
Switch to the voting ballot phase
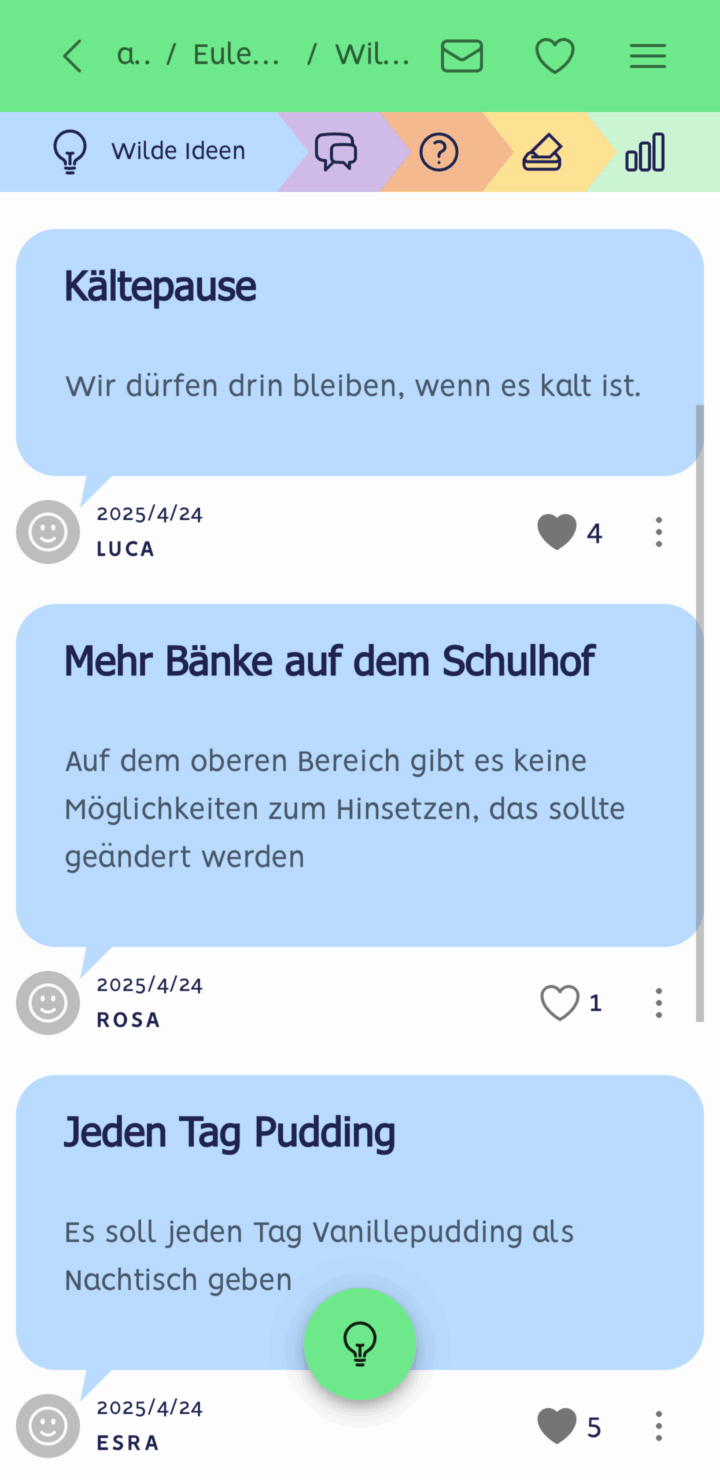542,152
